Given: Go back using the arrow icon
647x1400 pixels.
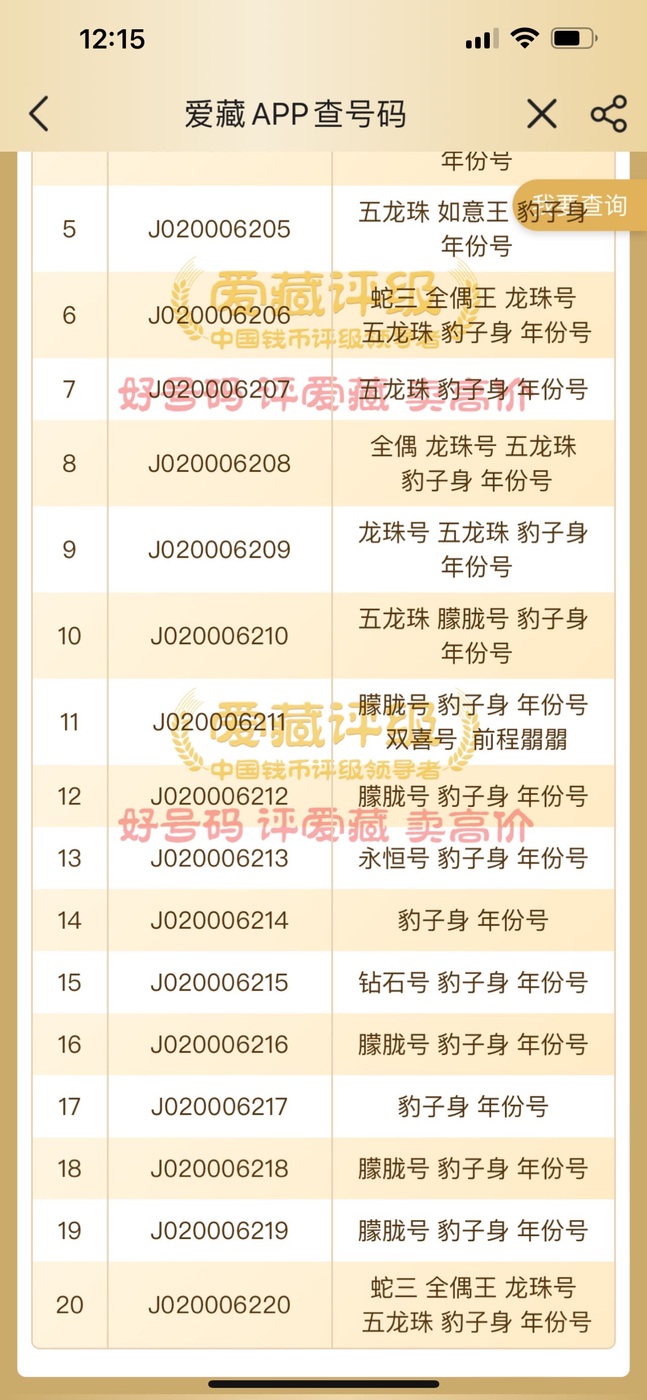Looking at the screenshot, I should click(39, 114).
